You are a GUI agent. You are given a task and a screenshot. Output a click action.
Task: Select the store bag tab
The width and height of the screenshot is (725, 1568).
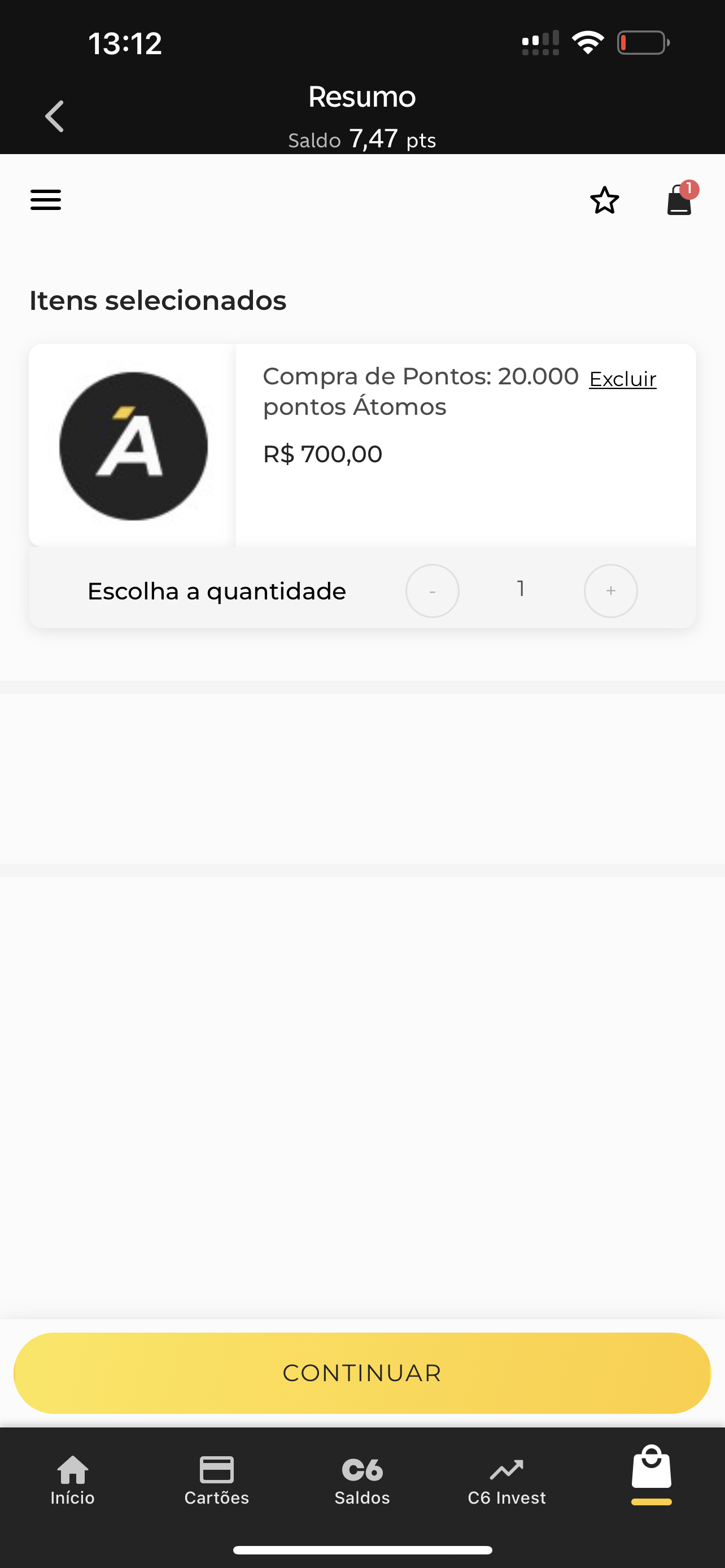point(652,1473)
